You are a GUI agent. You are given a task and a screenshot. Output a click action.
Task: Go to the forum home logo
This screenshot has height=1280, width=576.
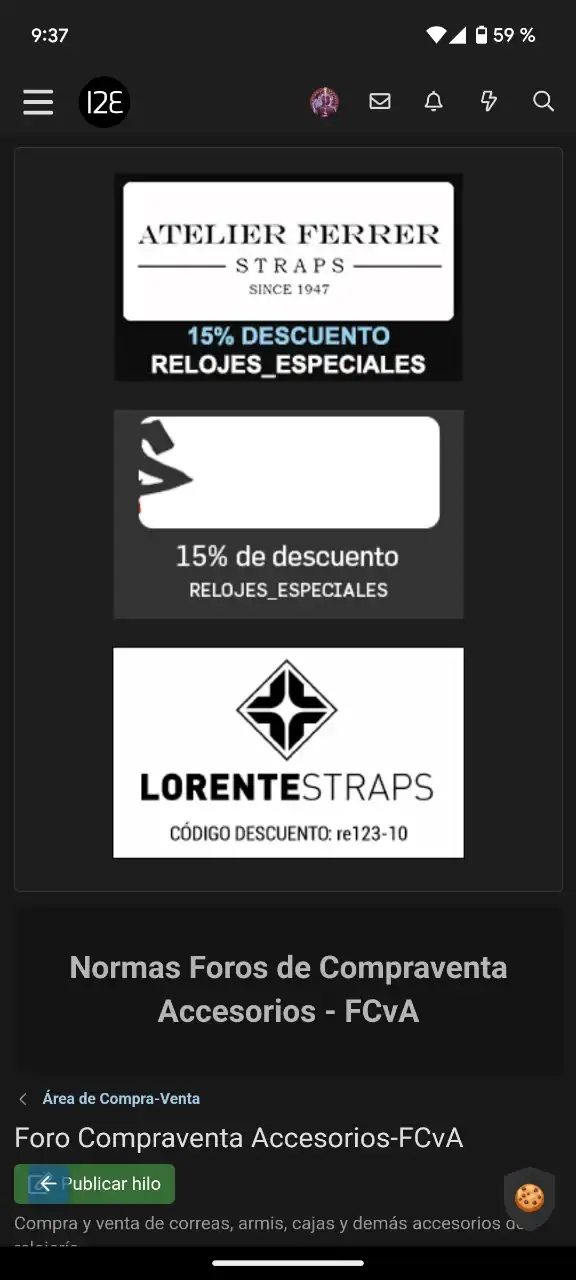click(x=104, y=102)
